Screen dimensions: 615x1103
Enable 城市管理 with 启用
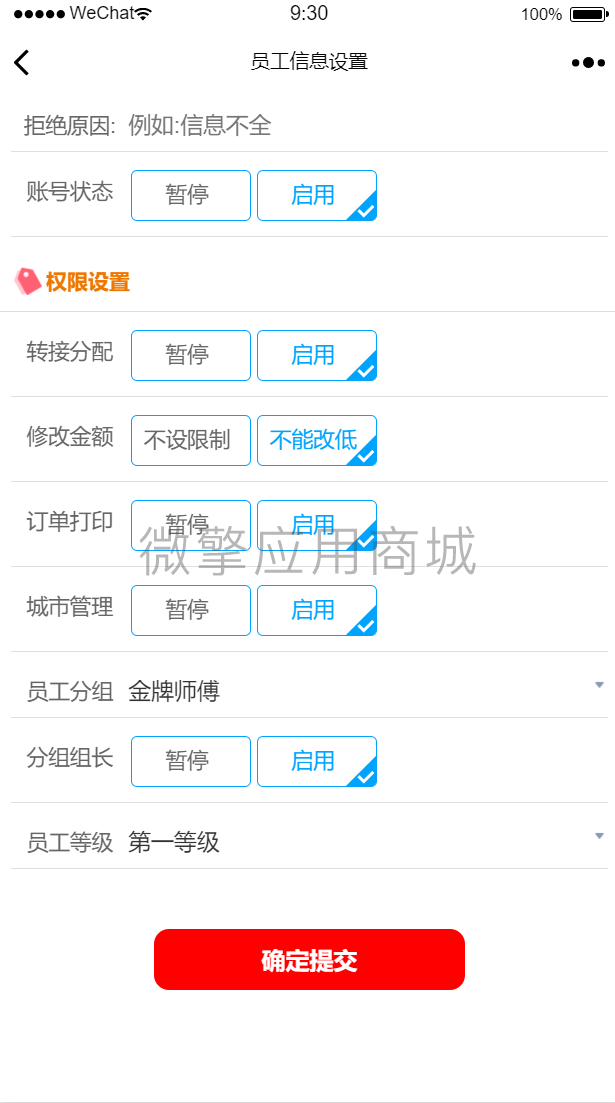[x=317, y=611]
